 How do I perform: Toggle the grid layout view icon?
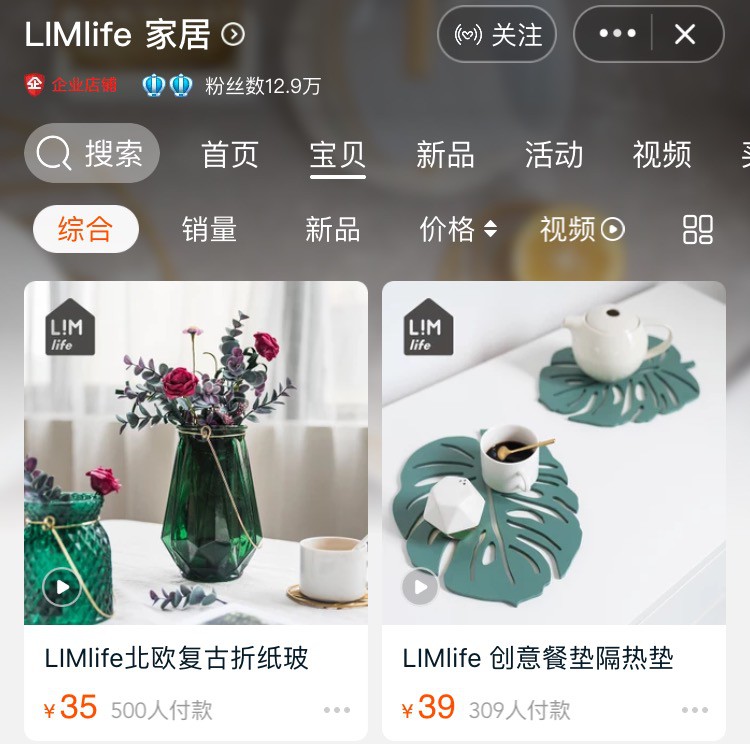pos(698,229)
